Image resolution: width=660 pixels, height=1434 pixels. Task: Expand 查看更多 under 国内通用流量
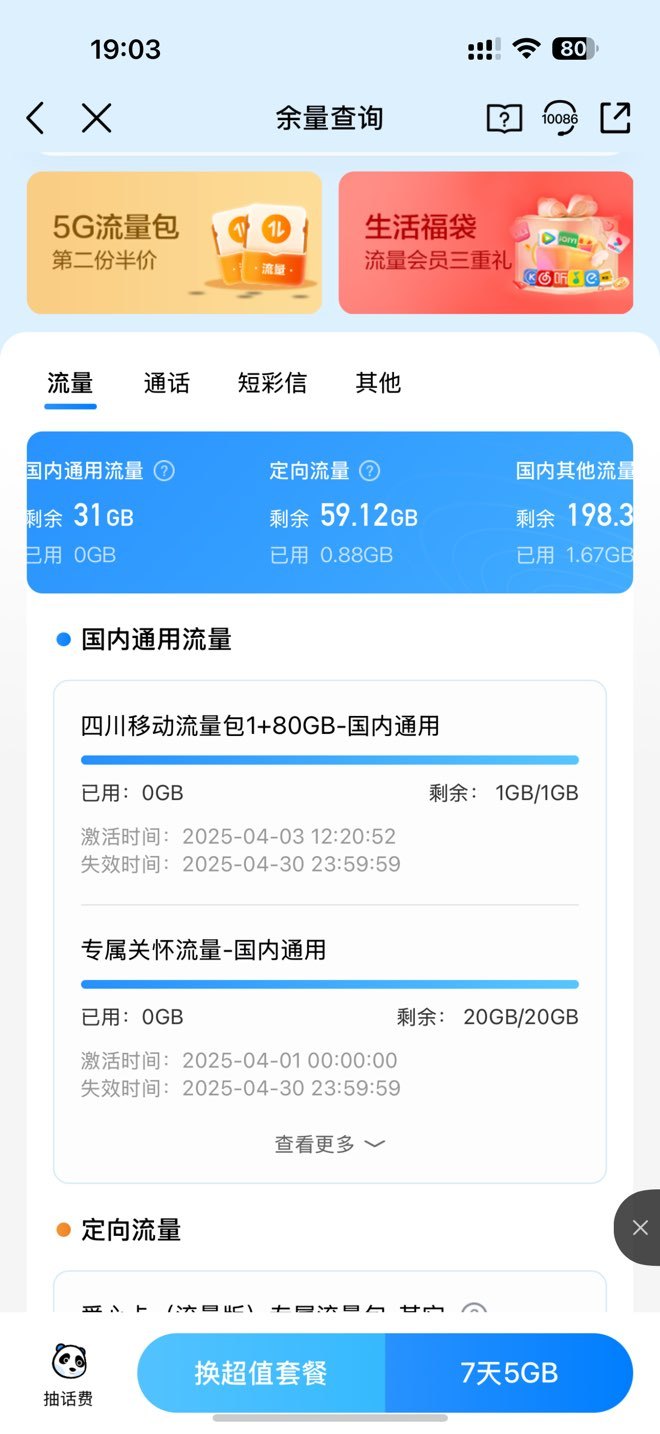[330, 1144]
